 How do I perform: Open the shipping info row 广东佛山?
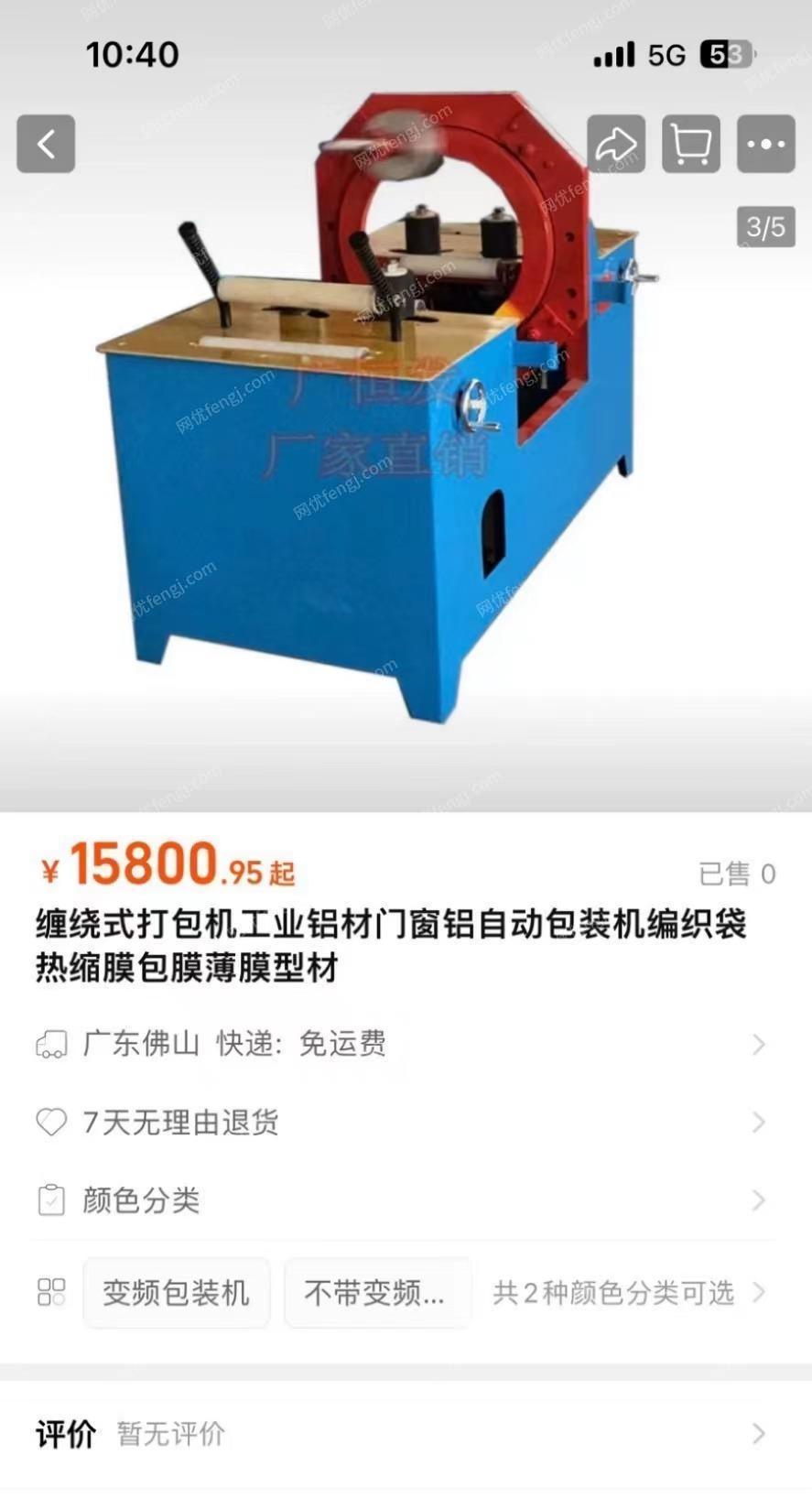(x=406, y=1044)
